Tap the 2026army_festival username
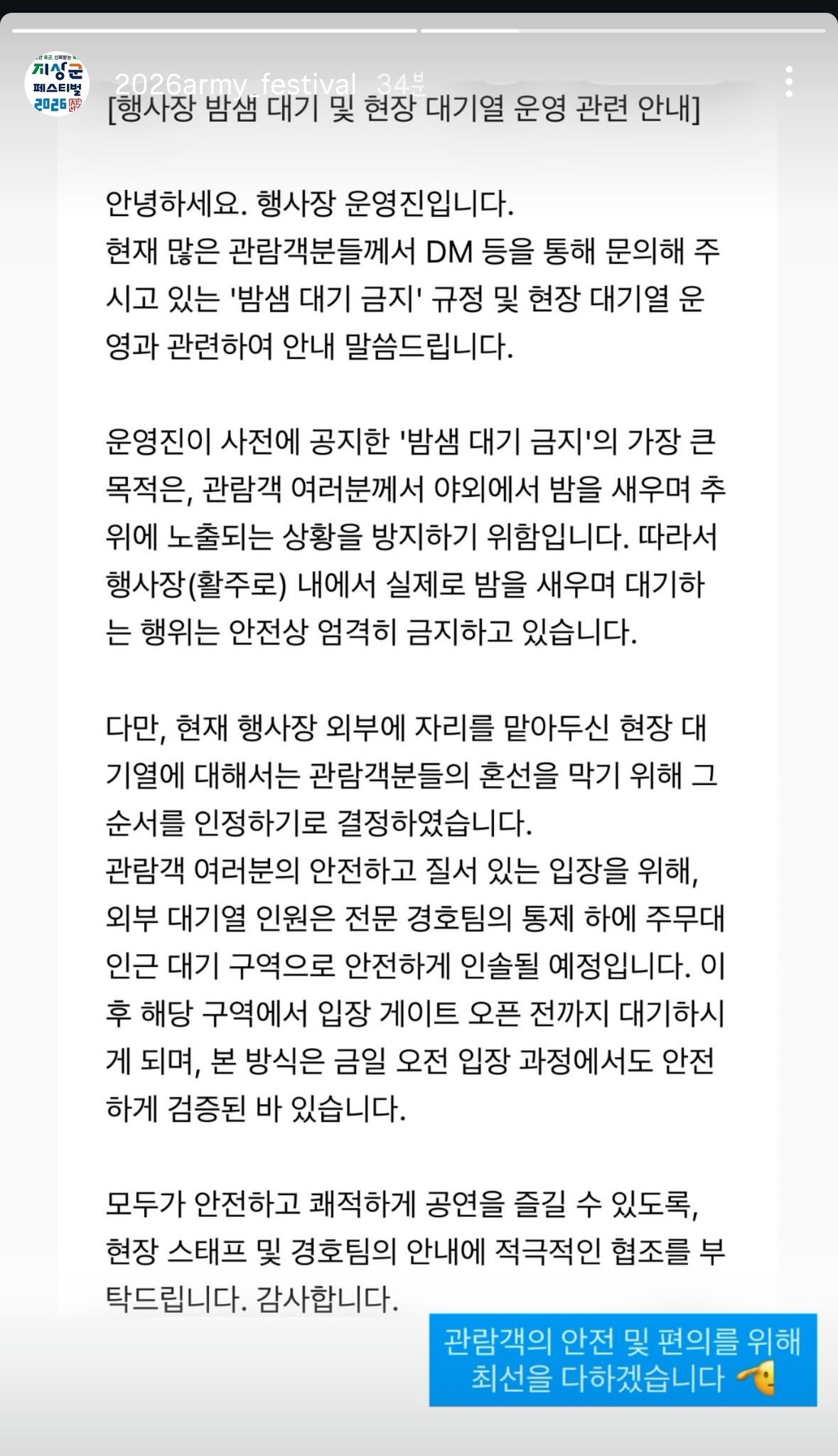Image resolution: width=838 pixels, height=1456 pixels. coord(235,84)
